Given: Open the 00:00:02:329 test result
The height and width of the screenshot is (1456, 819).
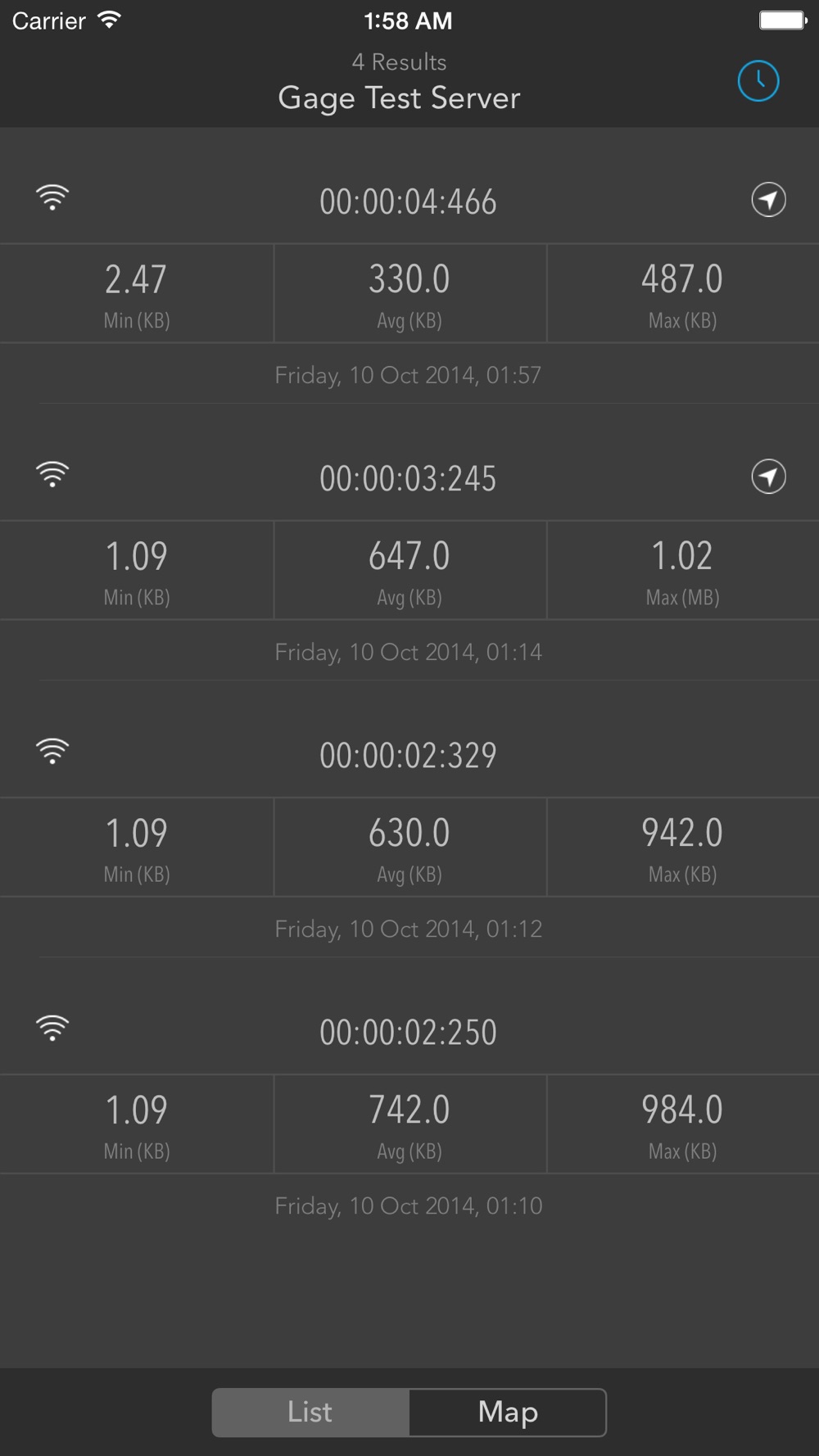Looking at the screenshot, I should coord(408,755).
